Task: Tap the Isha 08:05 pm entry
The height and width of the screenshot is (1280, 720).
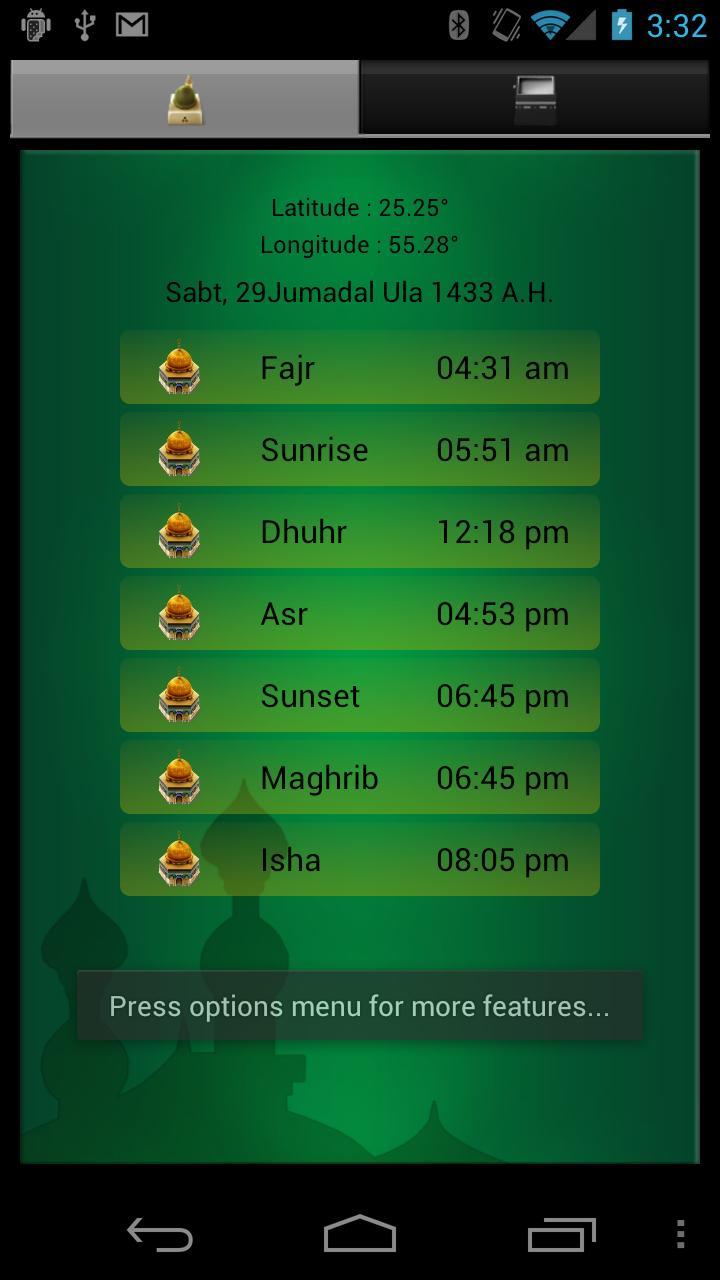Action: click(x=359, y=858)
